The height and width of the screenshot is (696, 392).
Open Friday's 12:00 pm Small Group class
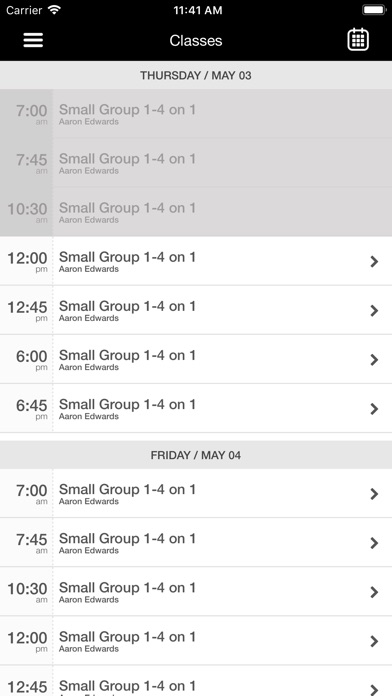[196, 641]
